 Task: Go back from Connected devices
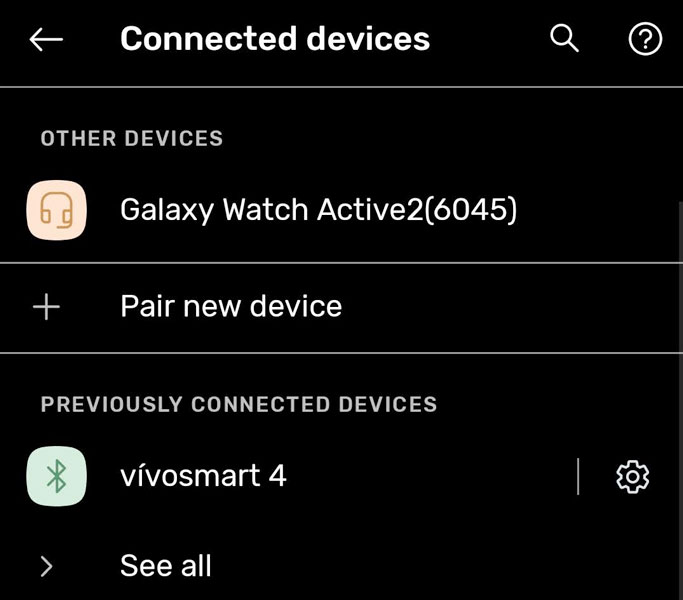[x=46, y=39]
